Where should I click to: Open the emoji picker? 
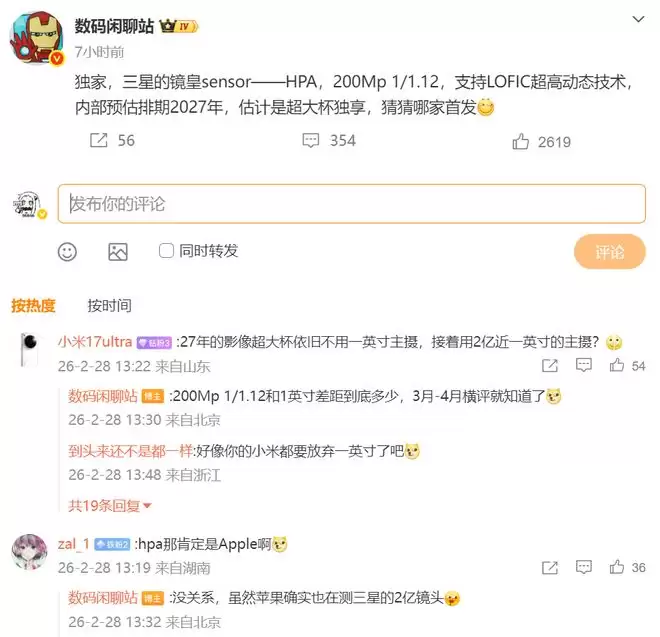67,252
